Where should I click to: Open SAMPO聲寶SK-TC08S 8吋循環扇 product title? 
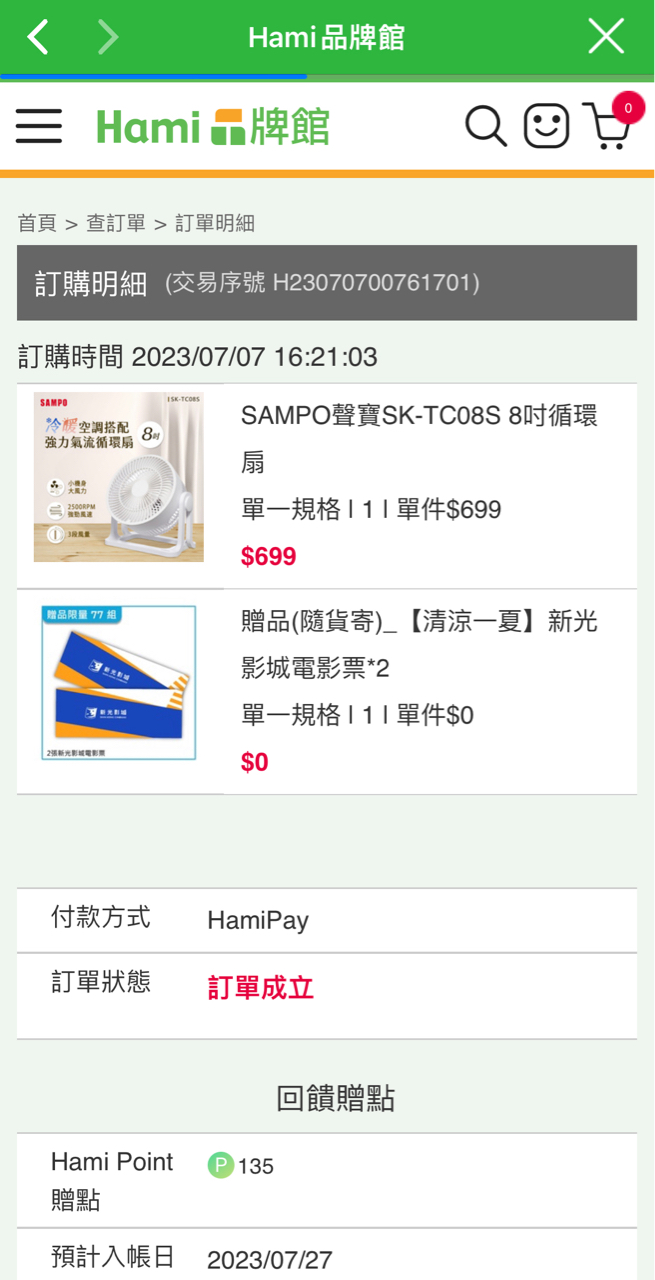pos(419,438)
